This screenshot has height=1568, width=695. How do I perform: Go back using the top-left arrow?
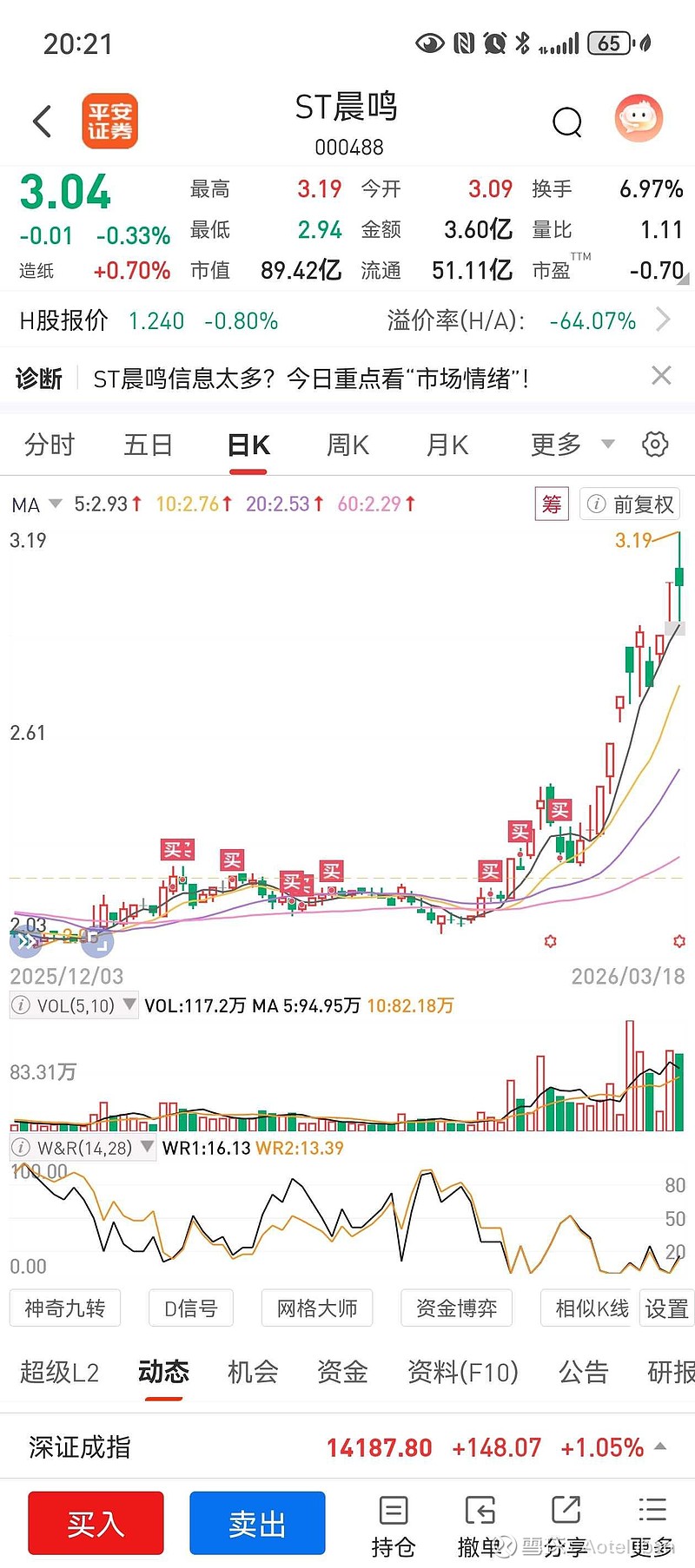point(42,121)
